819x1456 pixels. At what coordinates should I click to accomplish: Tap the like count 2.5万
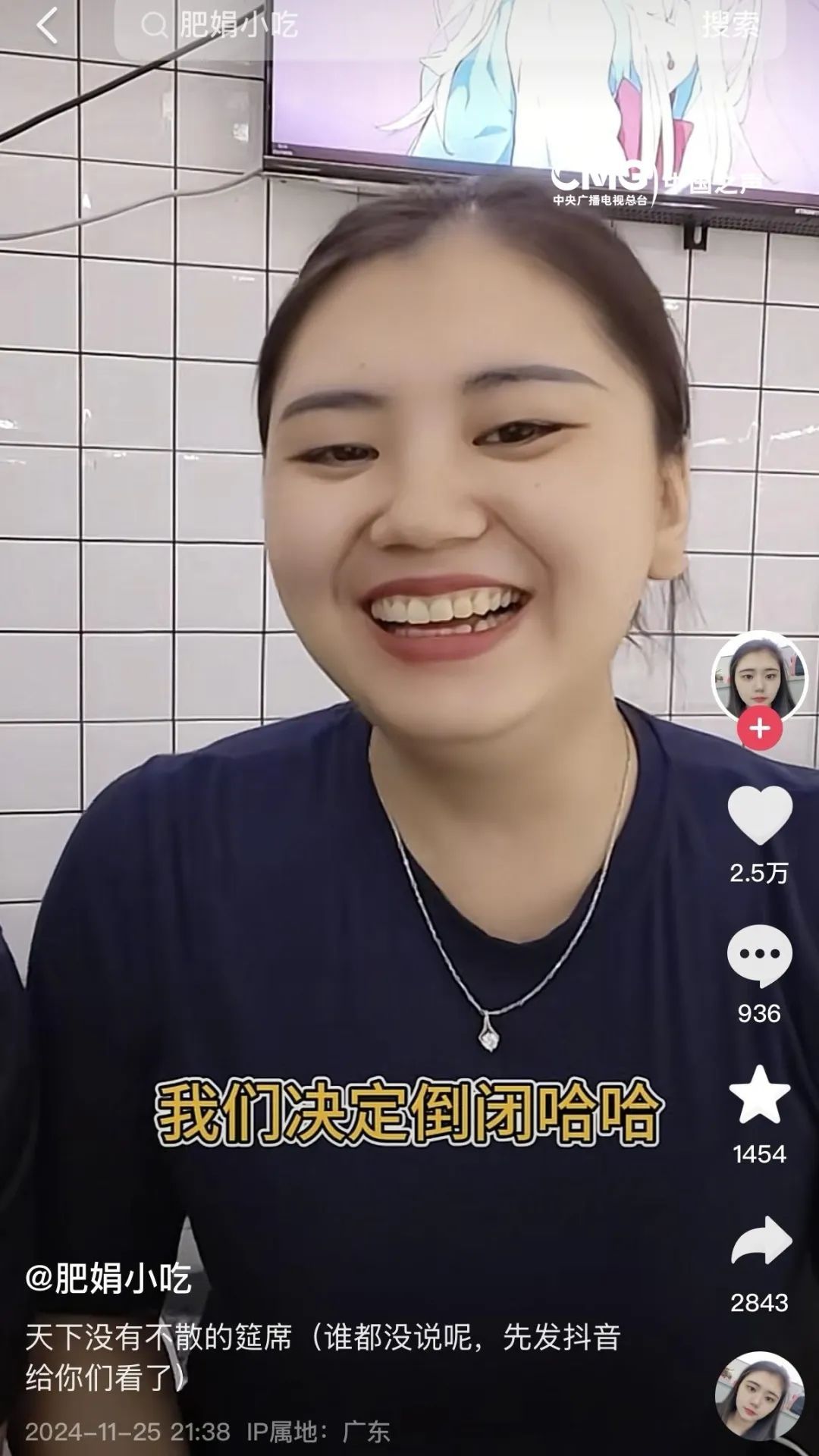point(761,874)
